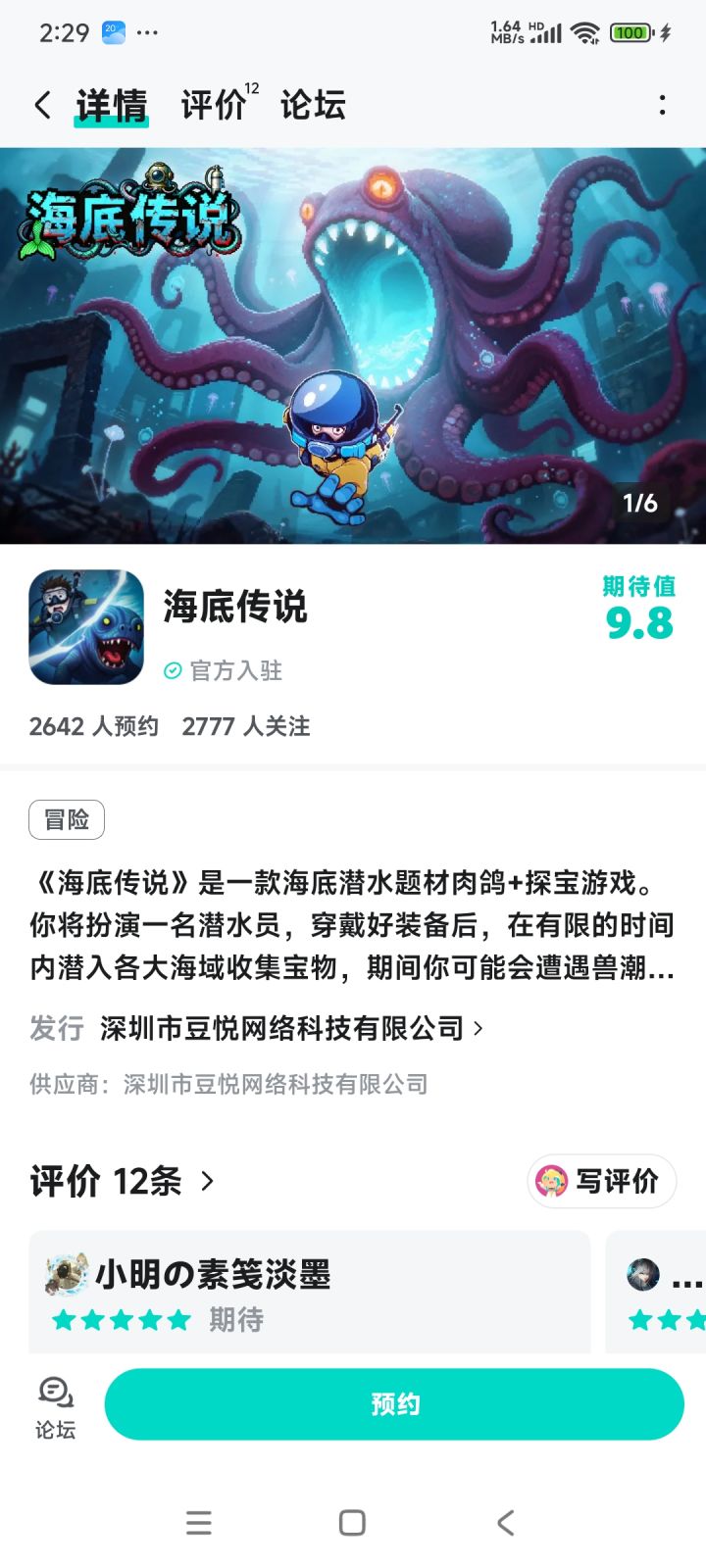Tap the back arrow to leave detail page
Screen dimensions: 706x1568
41,104
